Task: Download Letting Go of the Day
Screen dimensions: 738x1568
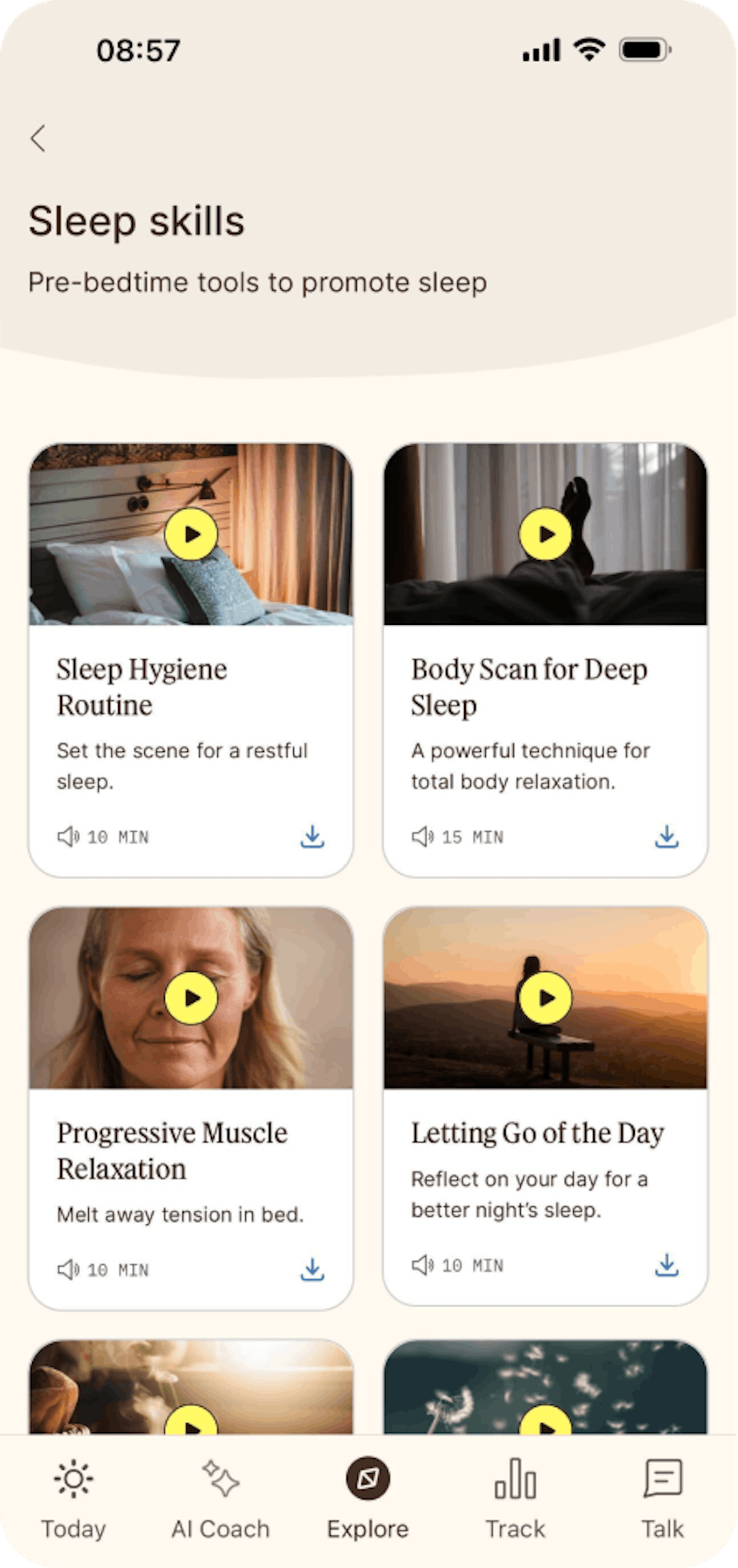Action: 666,1265
